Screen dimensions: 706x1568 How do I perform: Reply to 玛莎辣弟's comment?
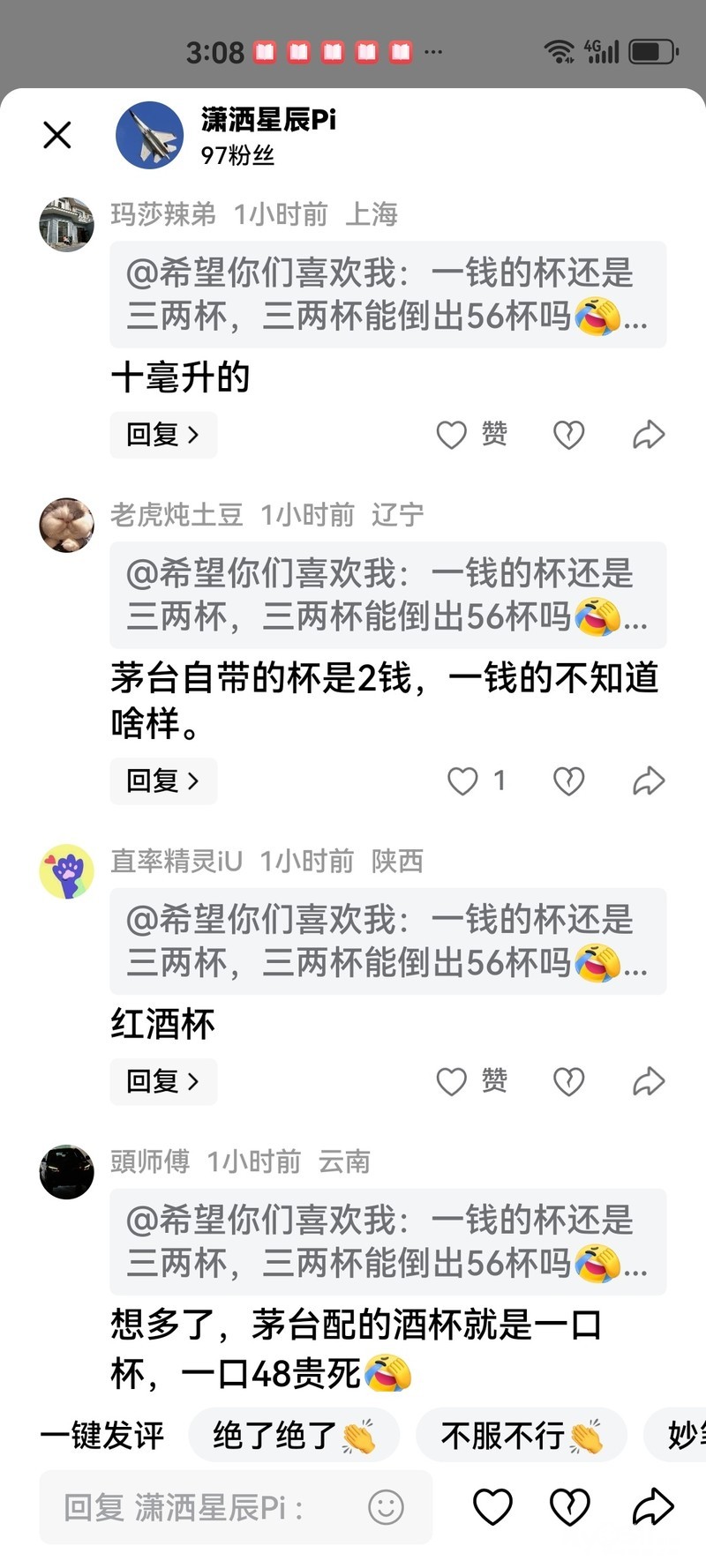163,435
